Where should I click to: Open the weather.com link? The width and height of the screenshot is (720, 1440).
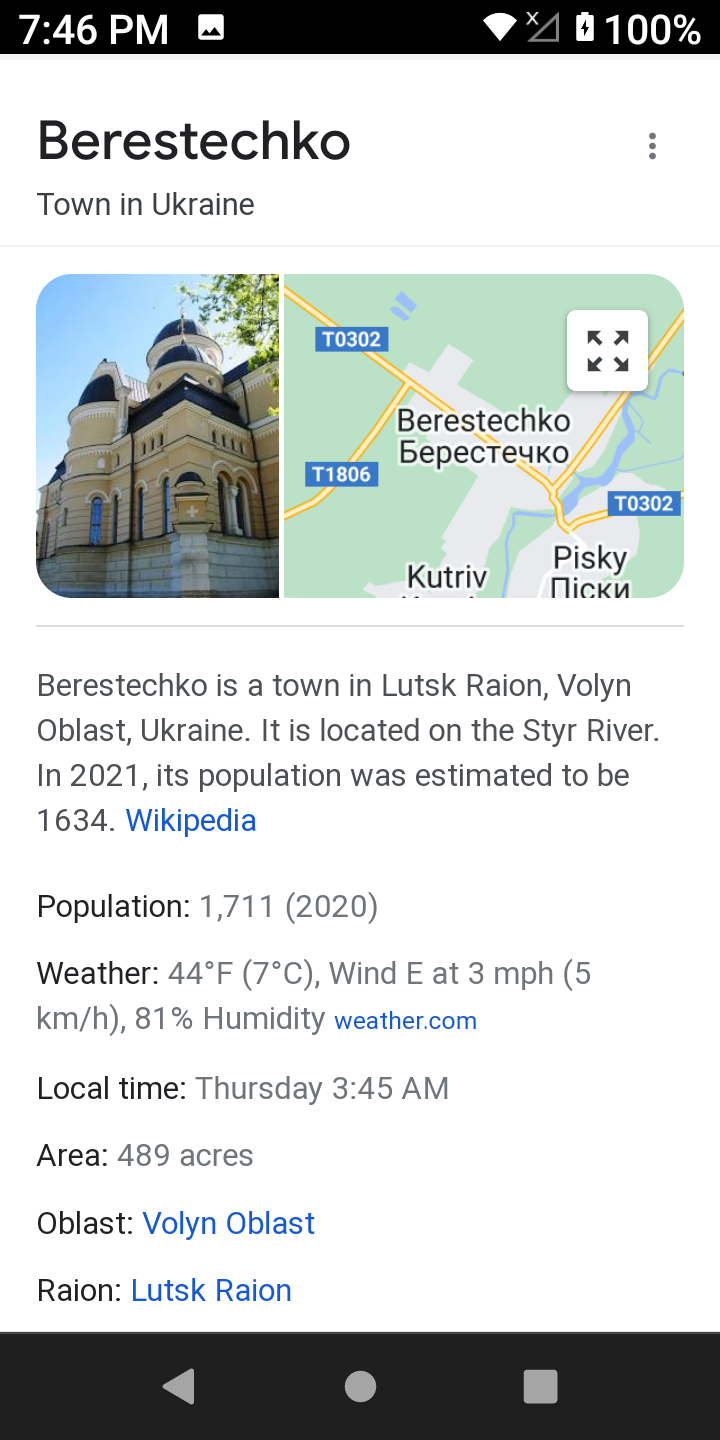click(405, 1021)
